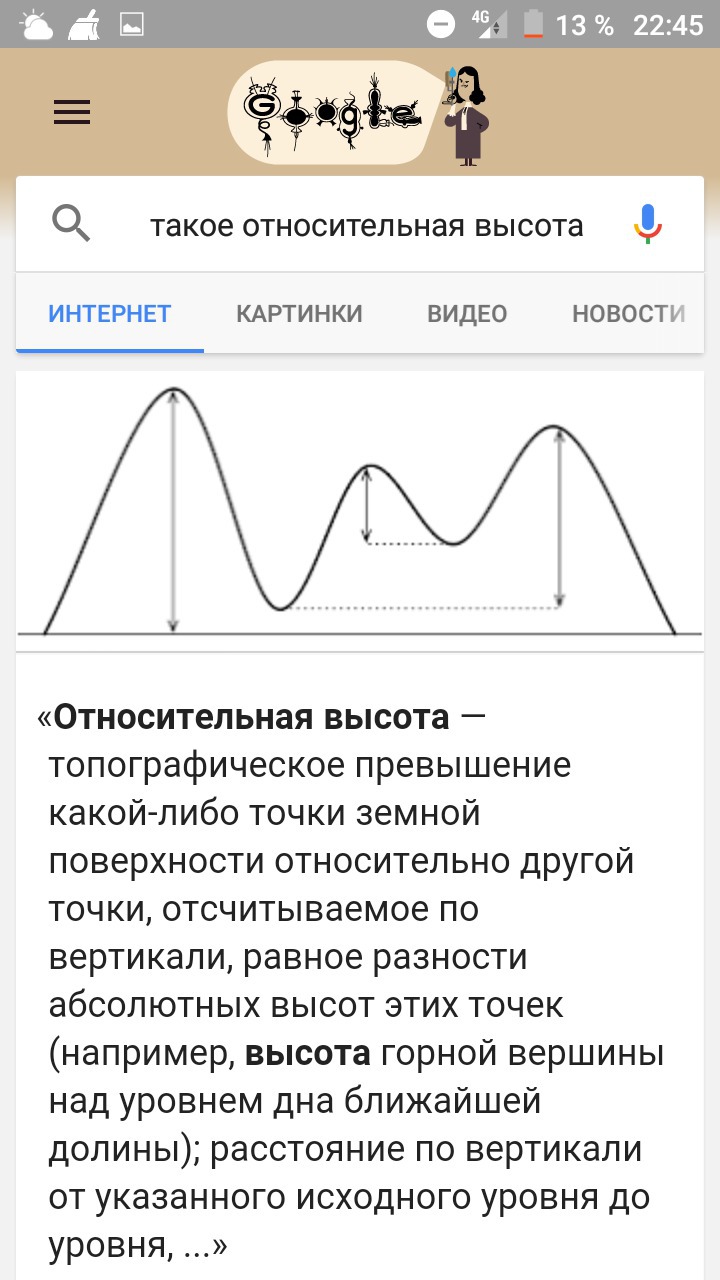The width and height of the screenshot is (720, 1280).
Task: Open the hamburger menu
Action: pyautogui.click(x=72, y=113)
